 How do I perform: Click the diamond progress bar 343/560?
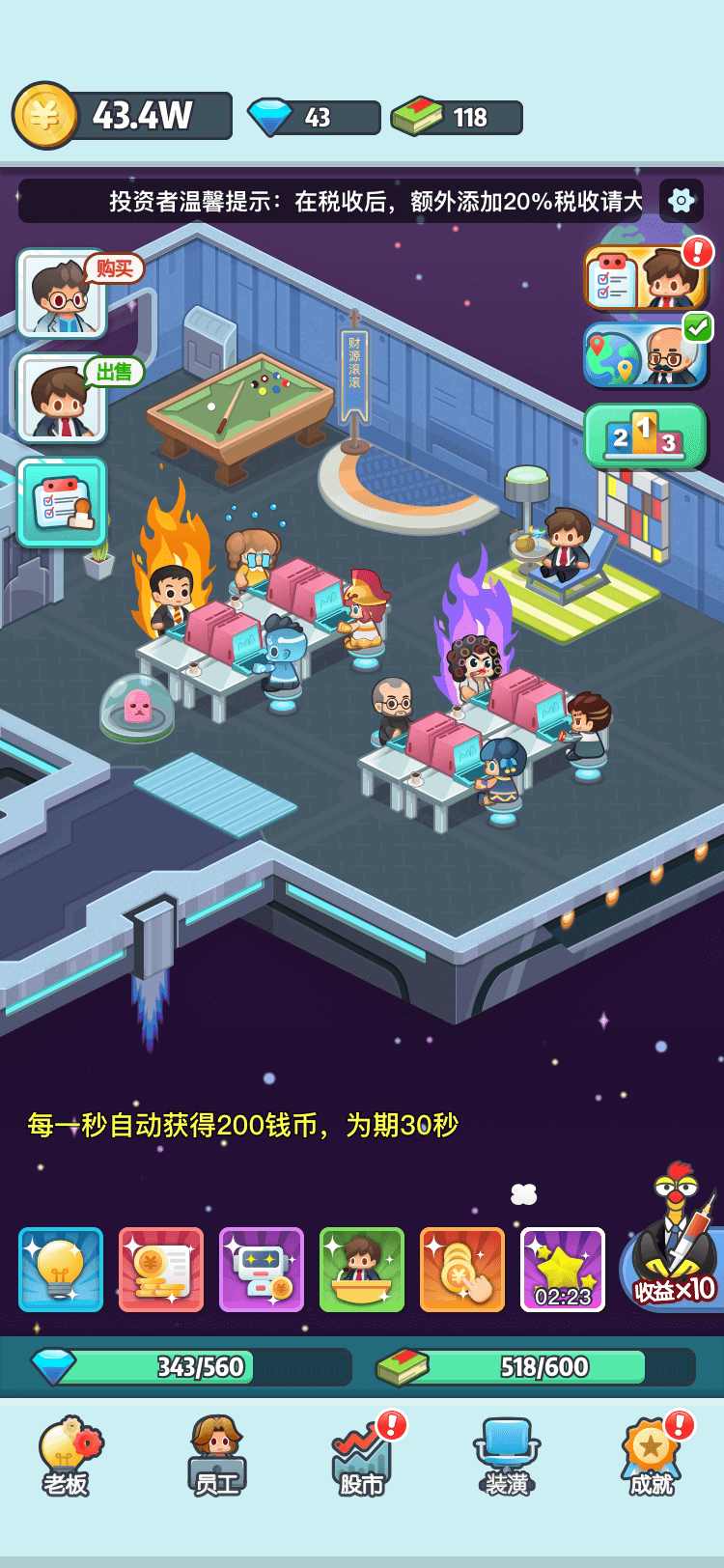(183, 1367)
